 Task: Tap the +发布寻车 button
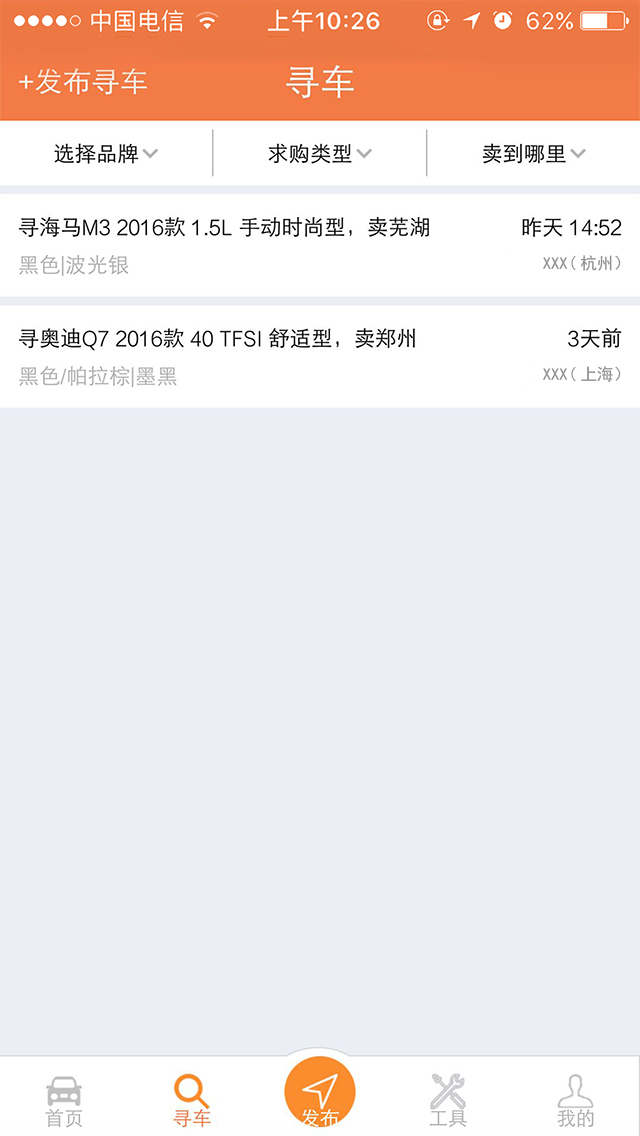coord(83,83)
